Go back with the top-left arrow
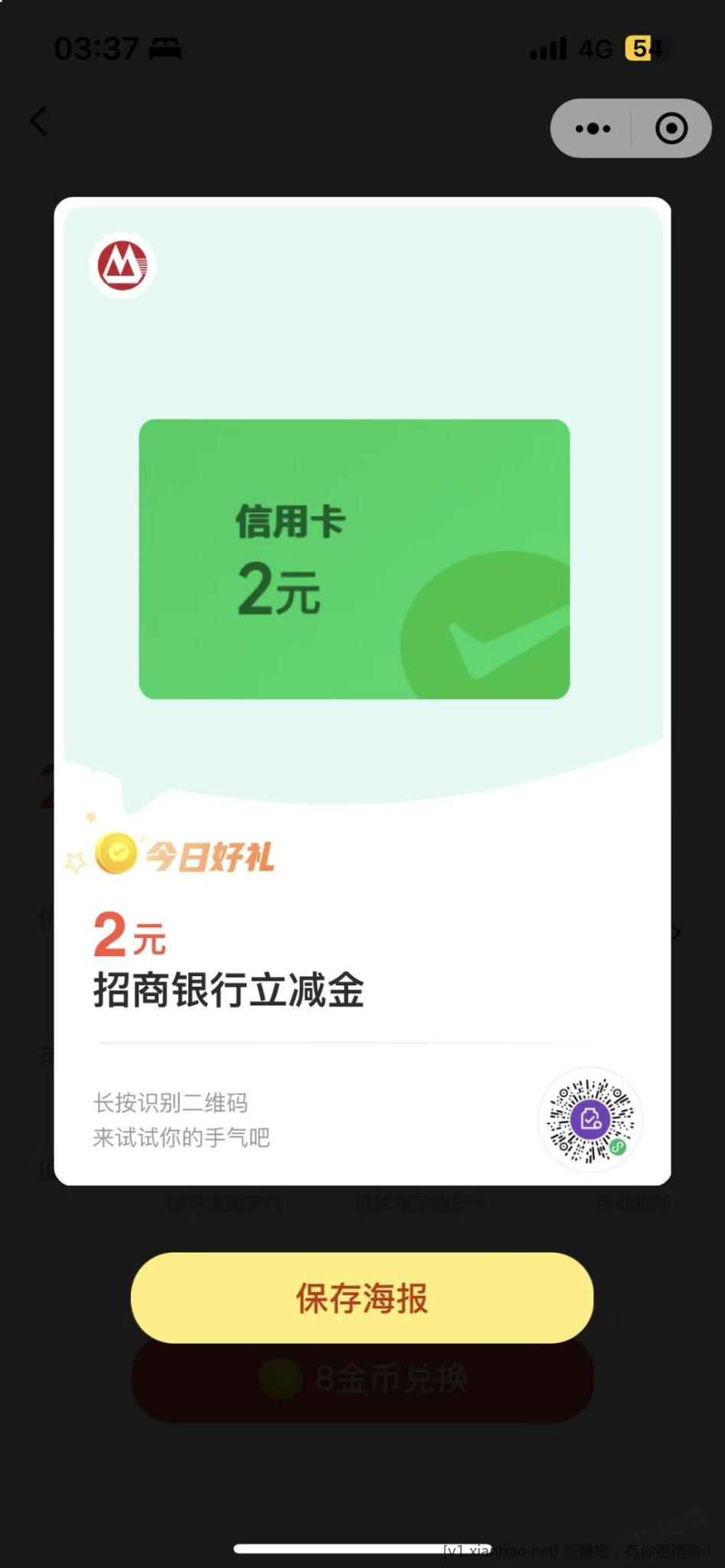This screenshot has width=725, height=1568. [x=38, y=121]
